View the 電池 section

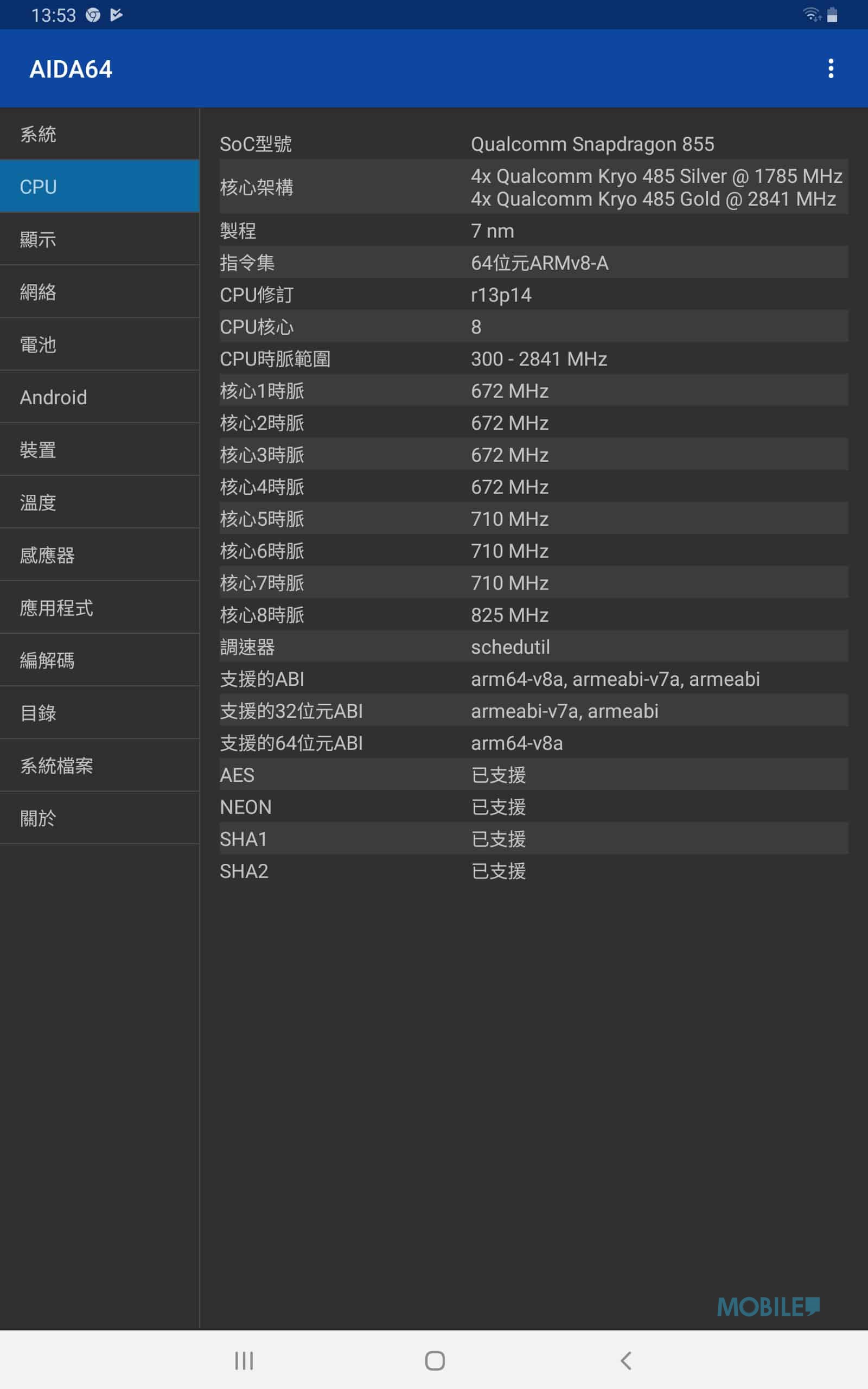pos(99,345)
